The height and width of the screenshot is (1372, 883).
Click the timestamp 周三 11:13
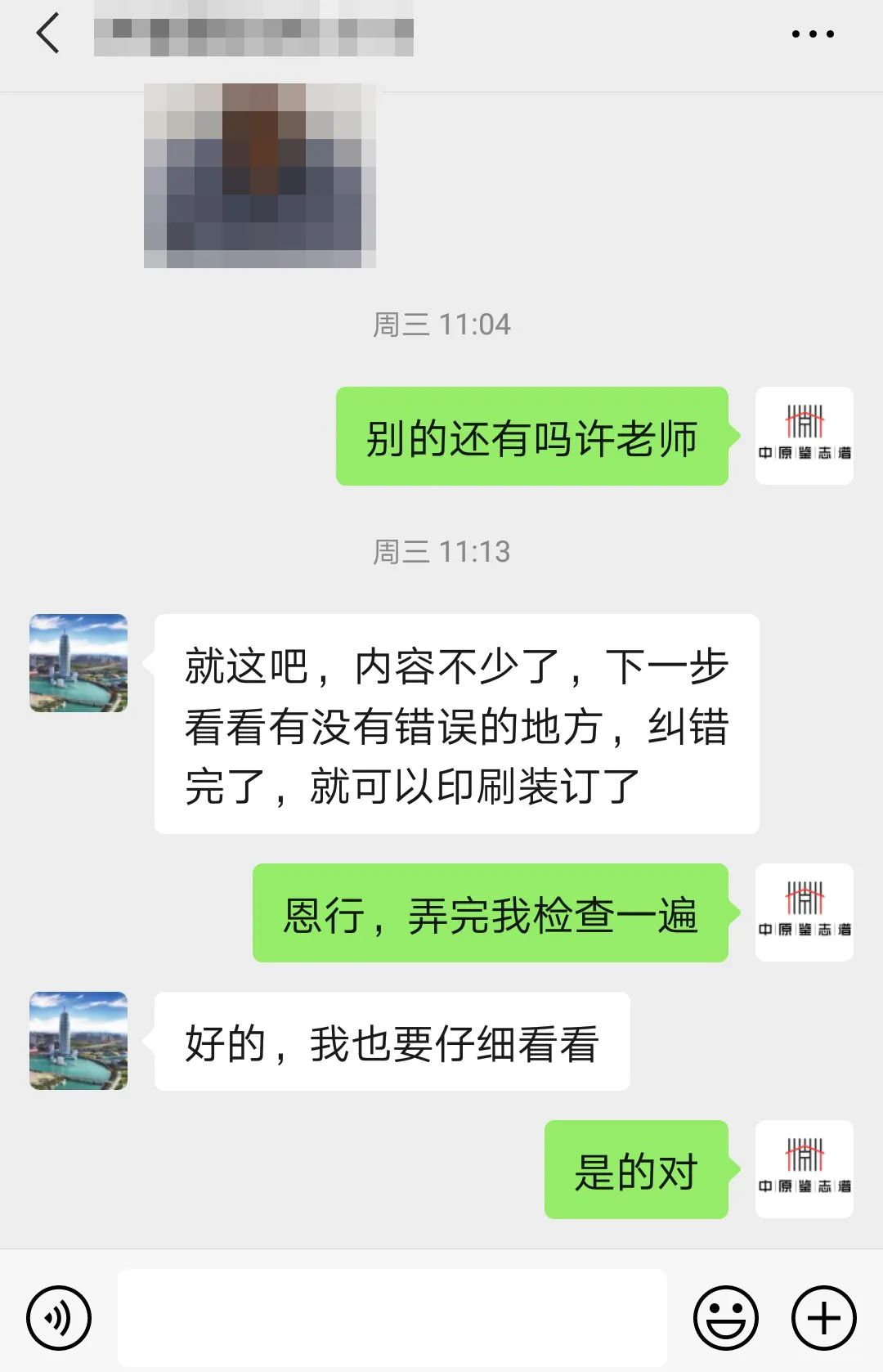pos(440,551)
